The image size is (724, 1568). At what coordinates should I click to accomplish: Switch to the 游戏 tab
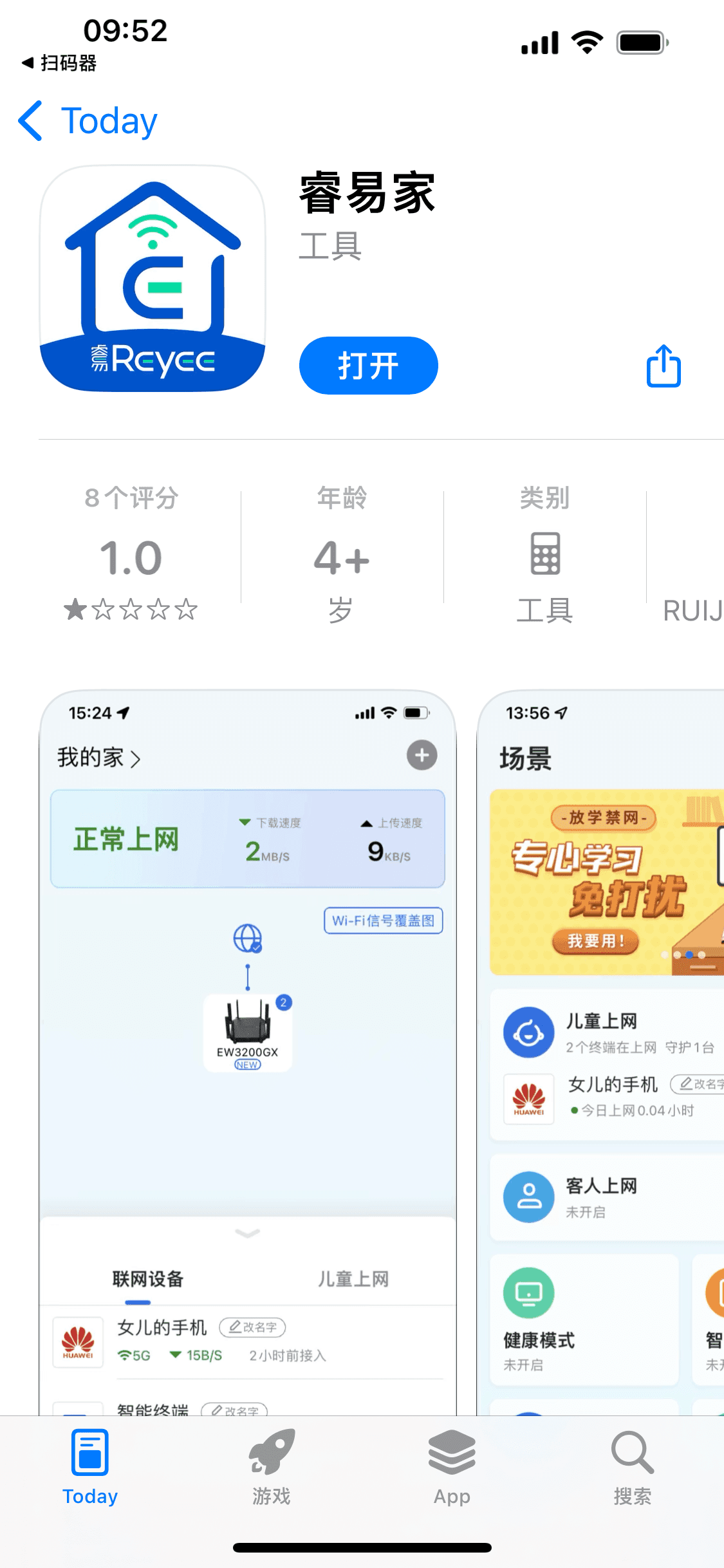tap(271, 1468)
